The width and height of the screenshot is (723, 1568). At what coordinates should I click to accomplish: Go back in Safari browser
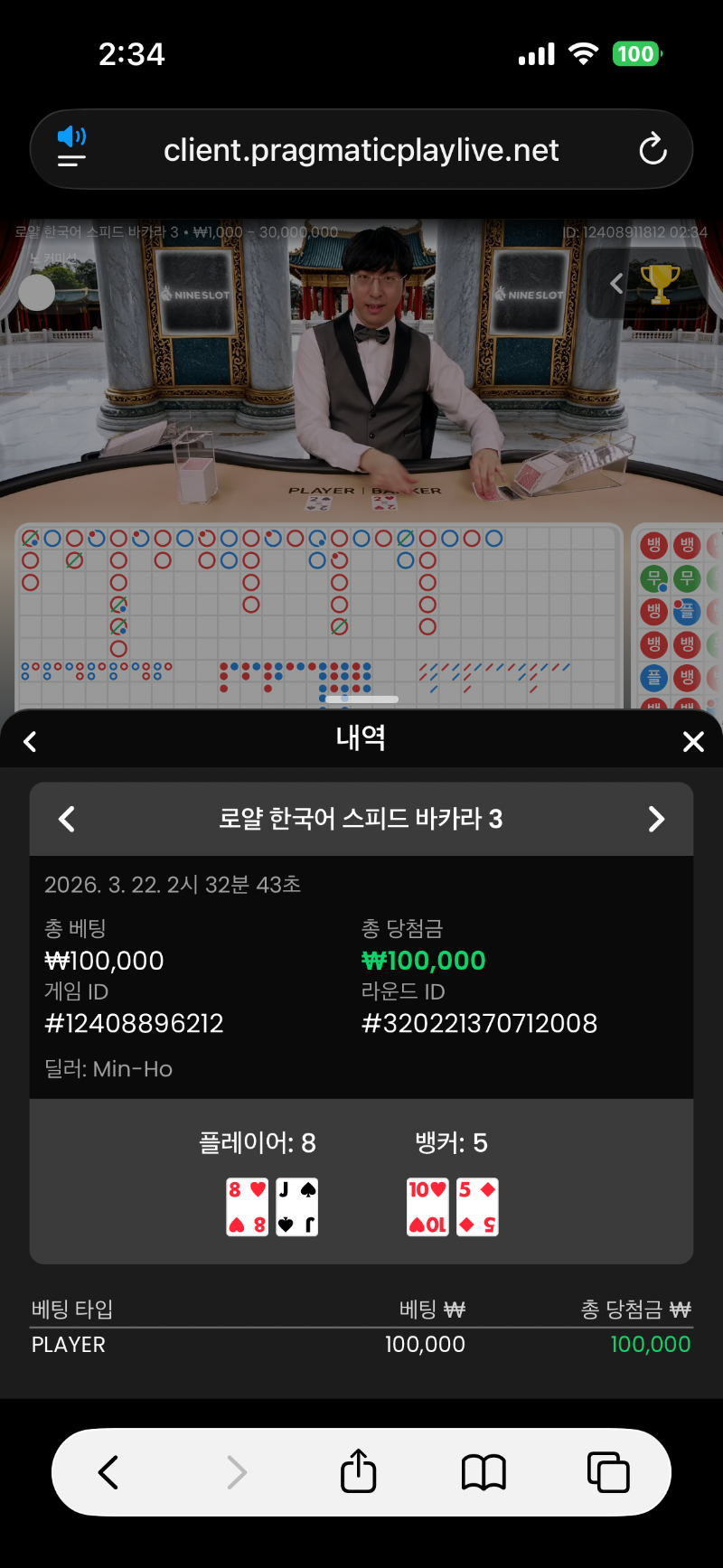(x=108, y=1472)
